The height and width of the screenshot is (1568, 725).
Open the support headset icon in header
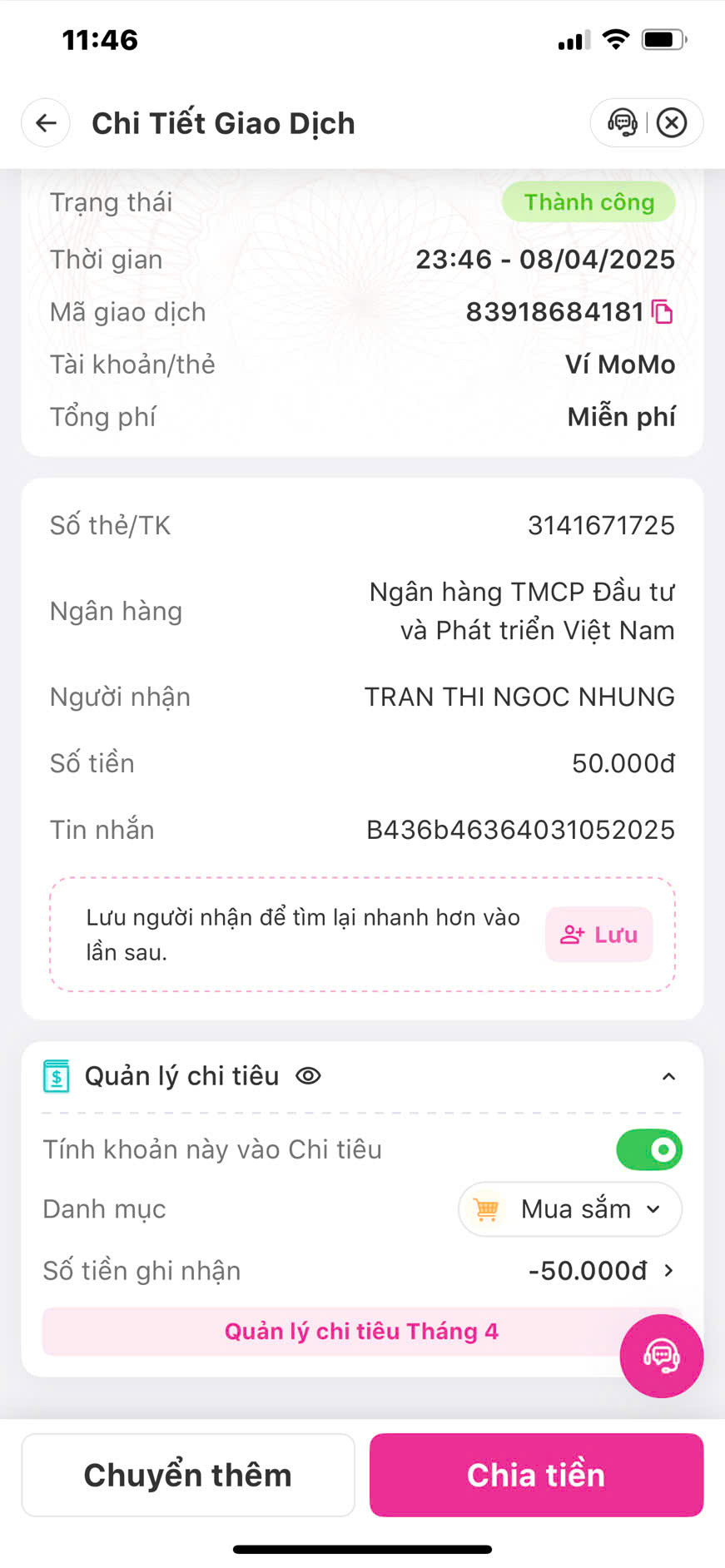click(622, 123)
